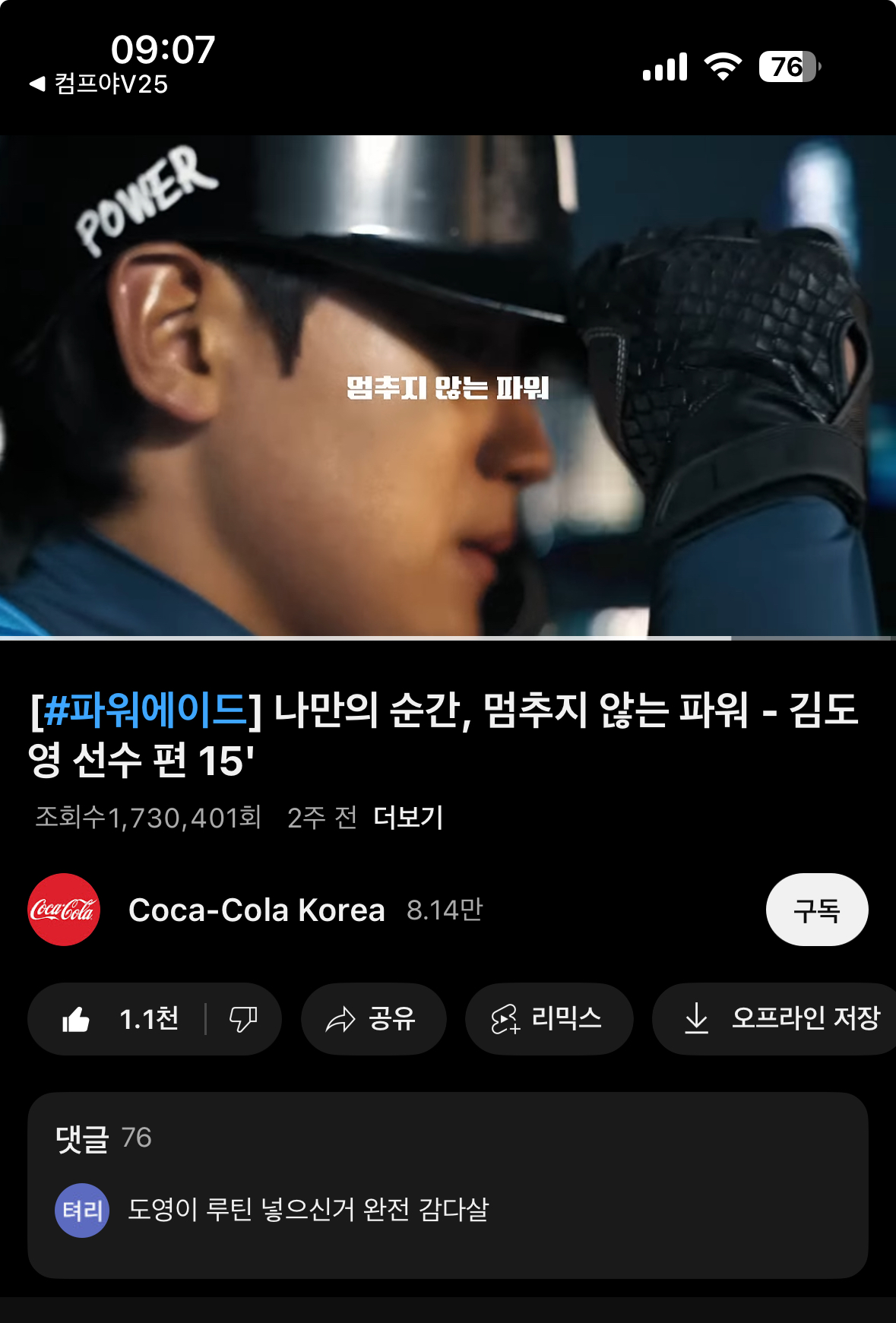Open the Coca-Cola Korea channel
The image size is (896, 1323).
pos(255,910)
